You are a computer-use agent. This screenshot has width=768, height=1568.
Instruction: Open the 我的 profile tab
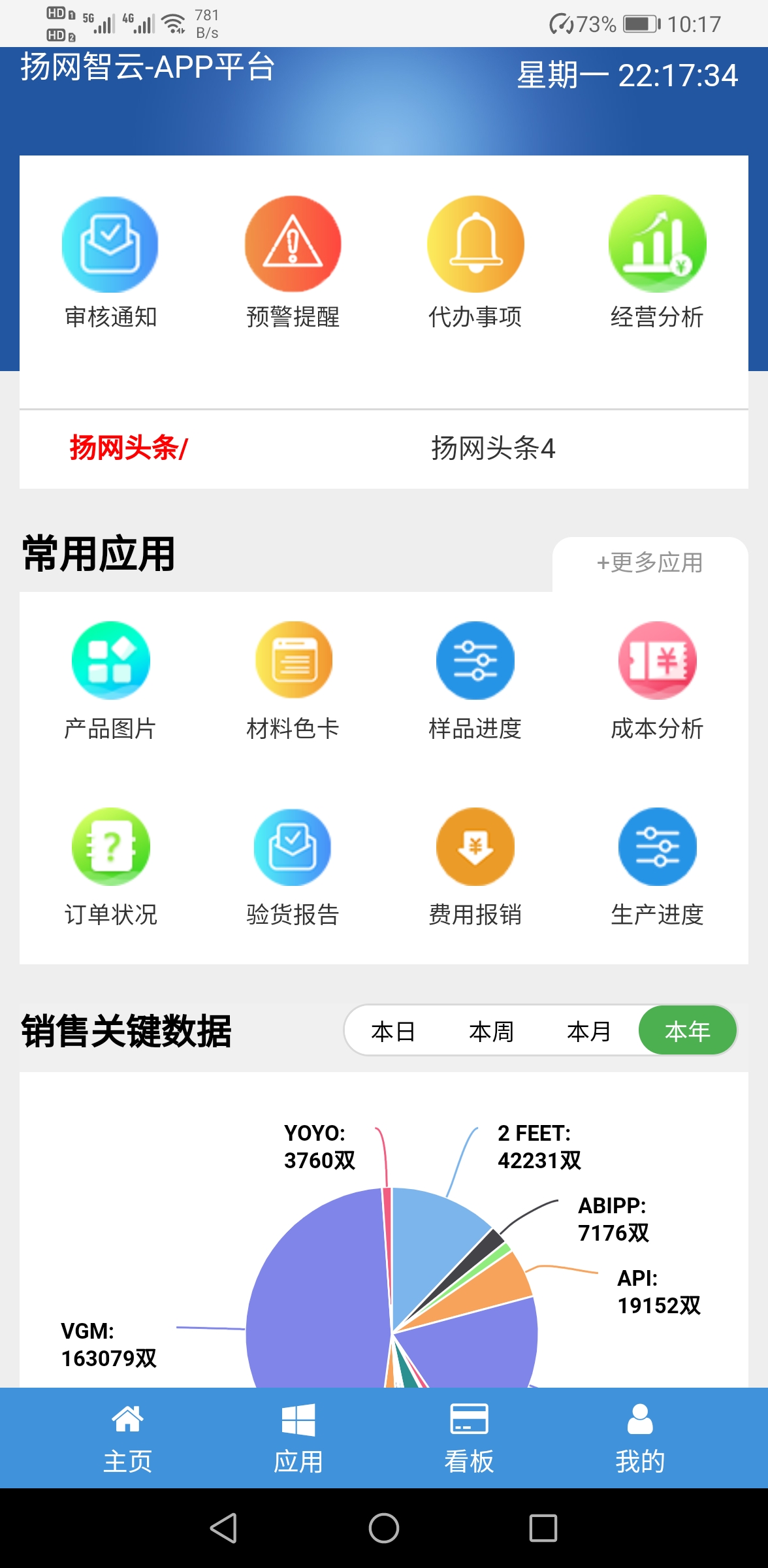click(x=640, y=1439)
